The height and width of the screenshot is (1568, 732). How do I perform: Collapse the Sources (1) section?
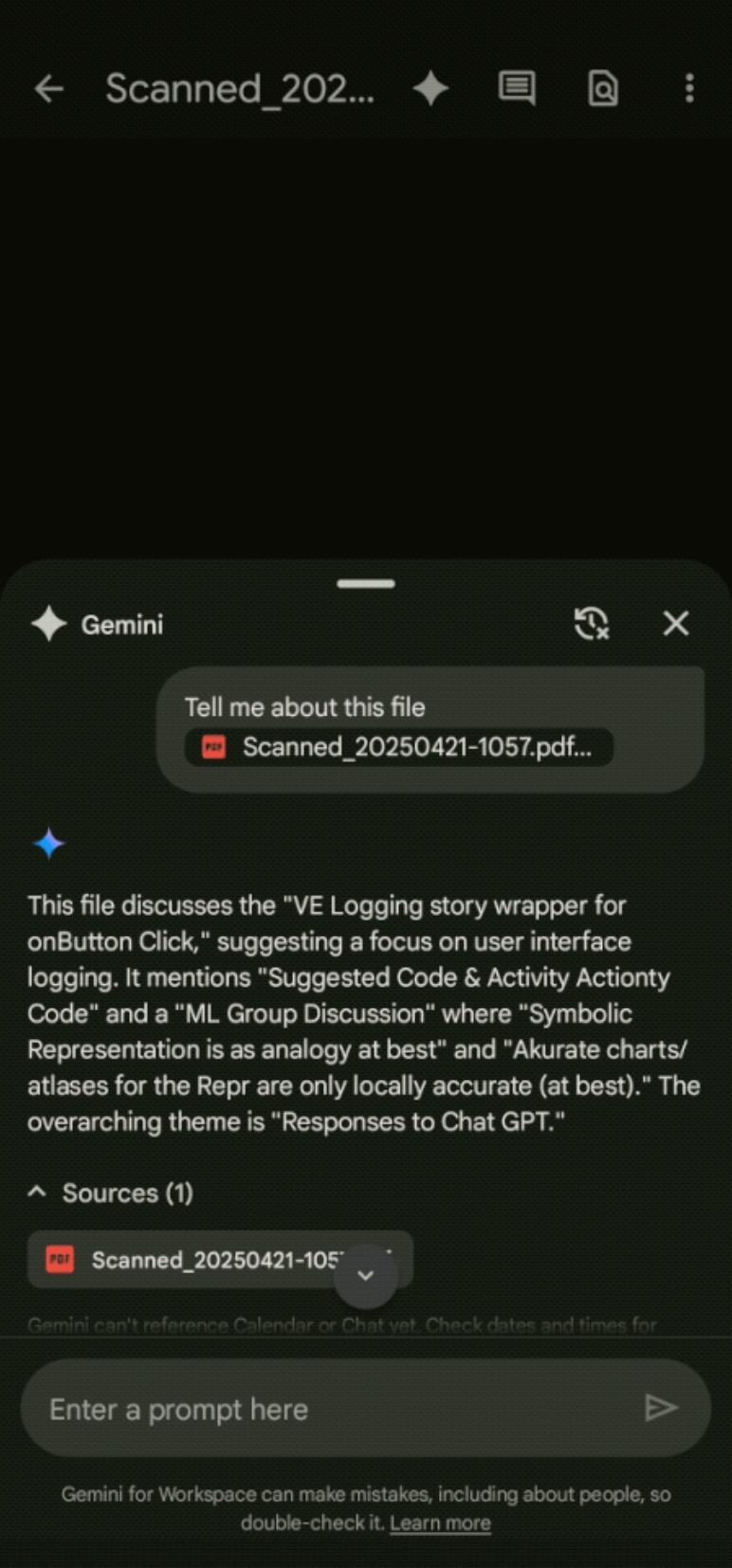(111, 1193)
